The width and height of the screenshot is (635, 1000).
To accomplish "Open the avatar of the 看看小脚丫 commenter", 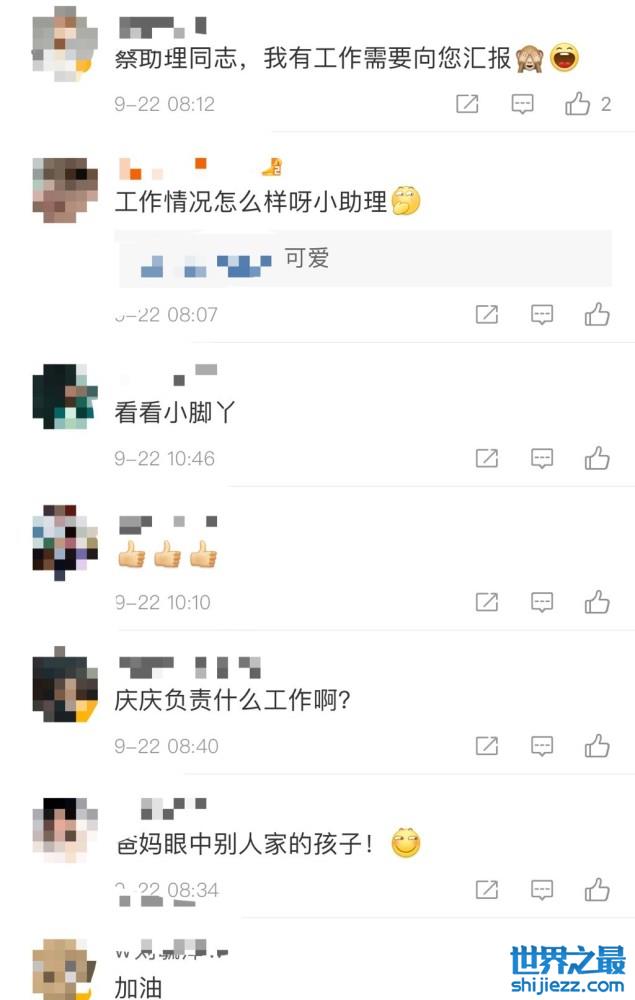I will 65,397.
